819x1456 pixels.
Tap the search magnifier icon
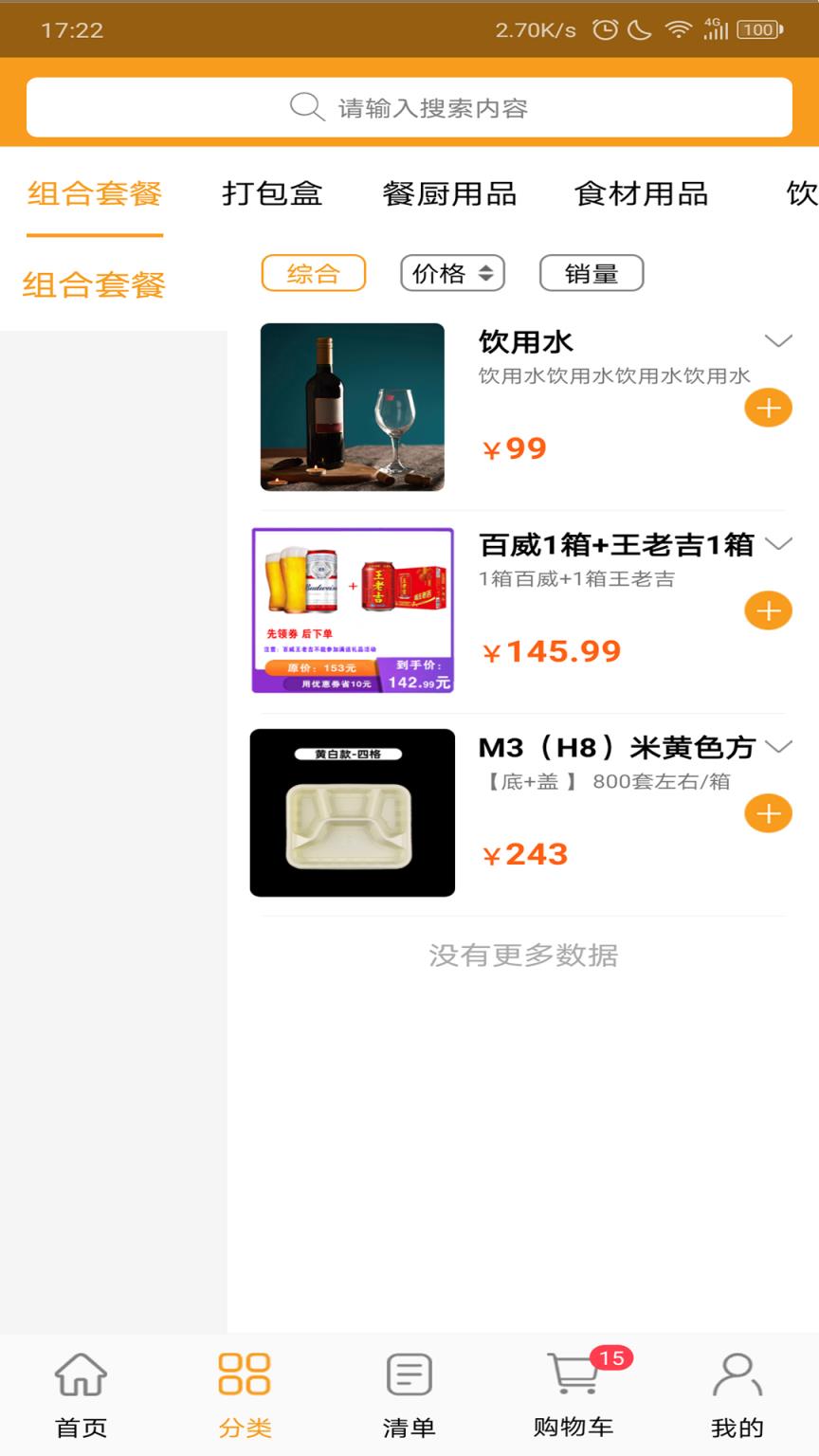click(303, 107)
